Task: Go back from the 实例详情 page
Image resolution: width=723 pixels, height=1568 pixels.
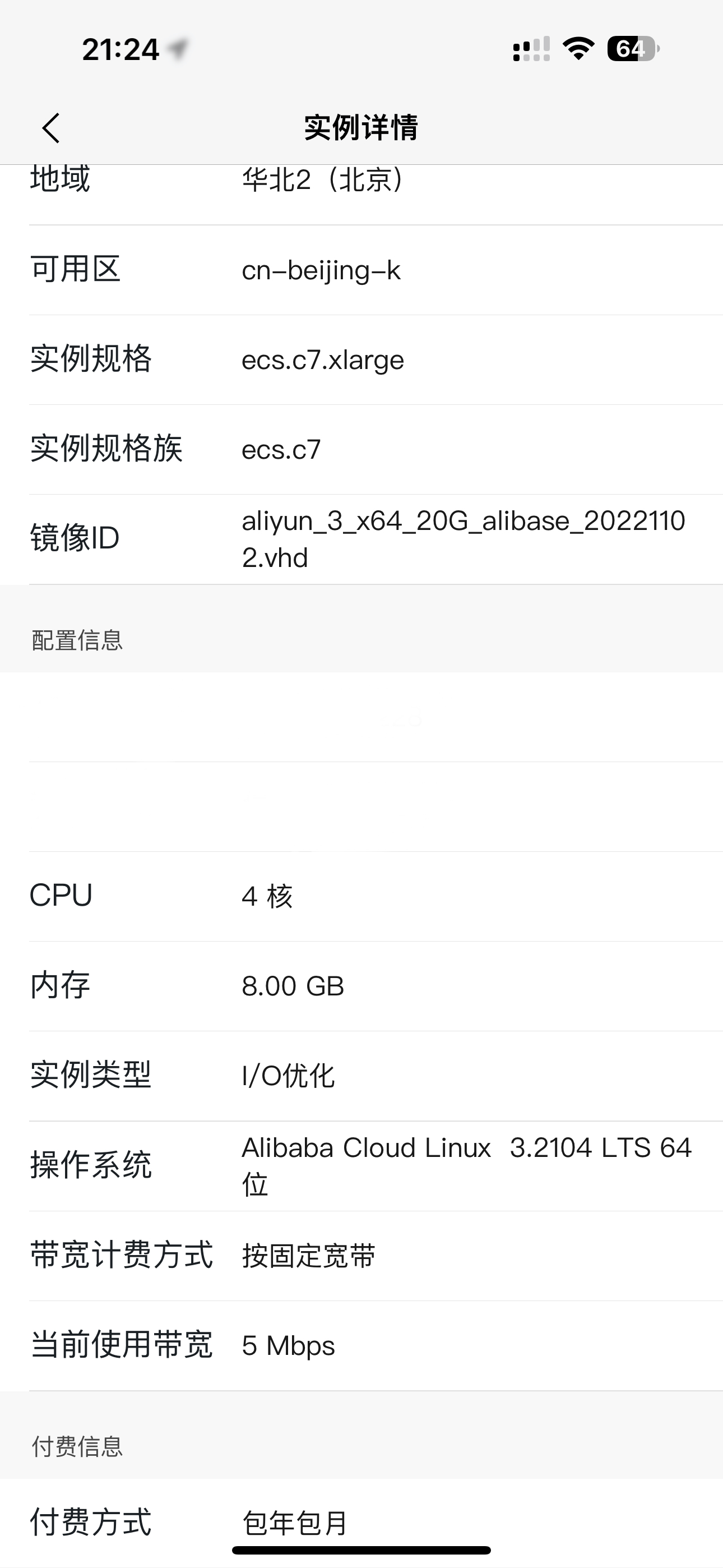Action: point(51,128)
